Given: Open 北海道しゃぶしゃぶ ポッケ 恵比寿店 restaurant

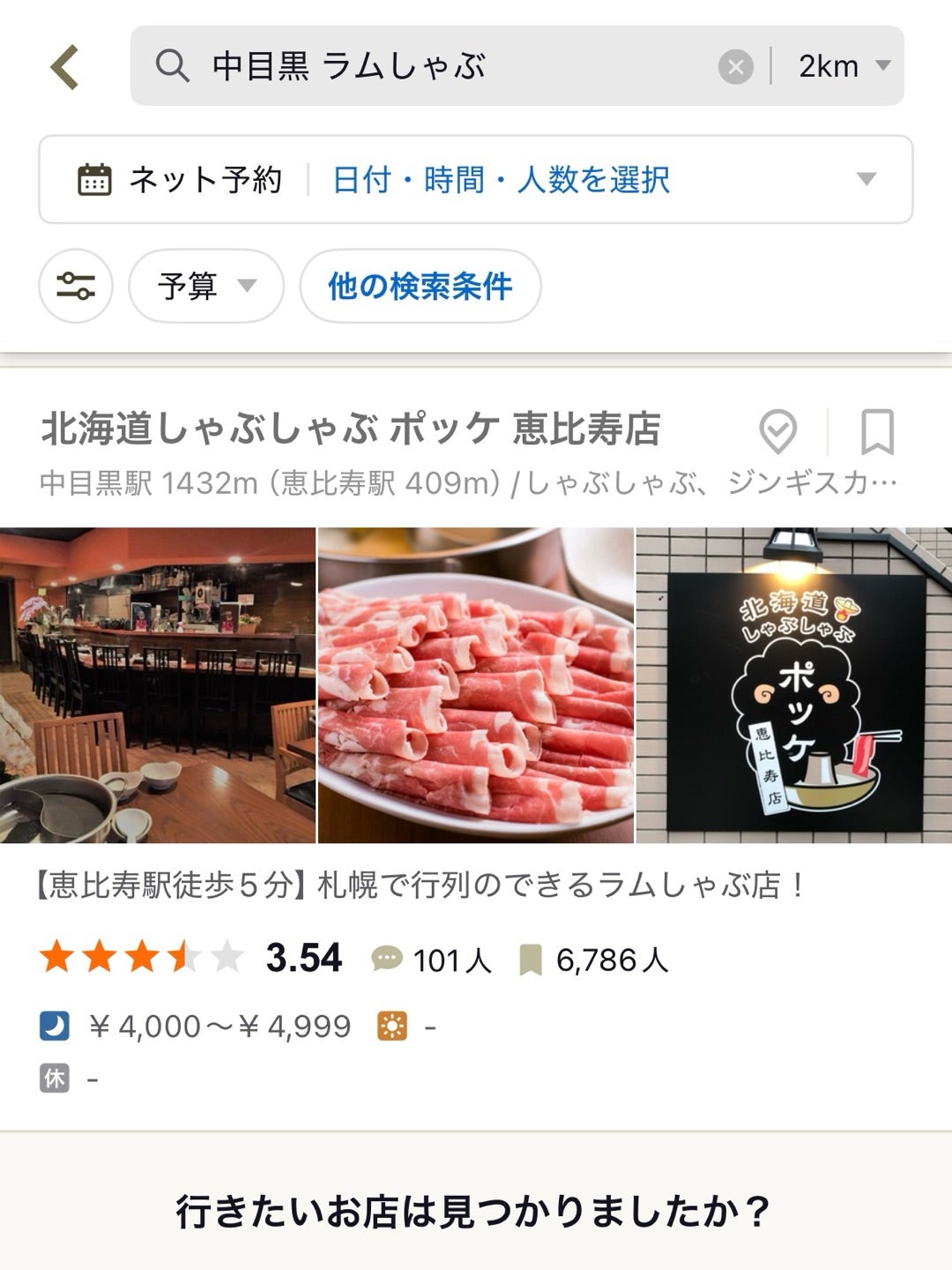Looking at the screenshot, I should click(351, 430).
